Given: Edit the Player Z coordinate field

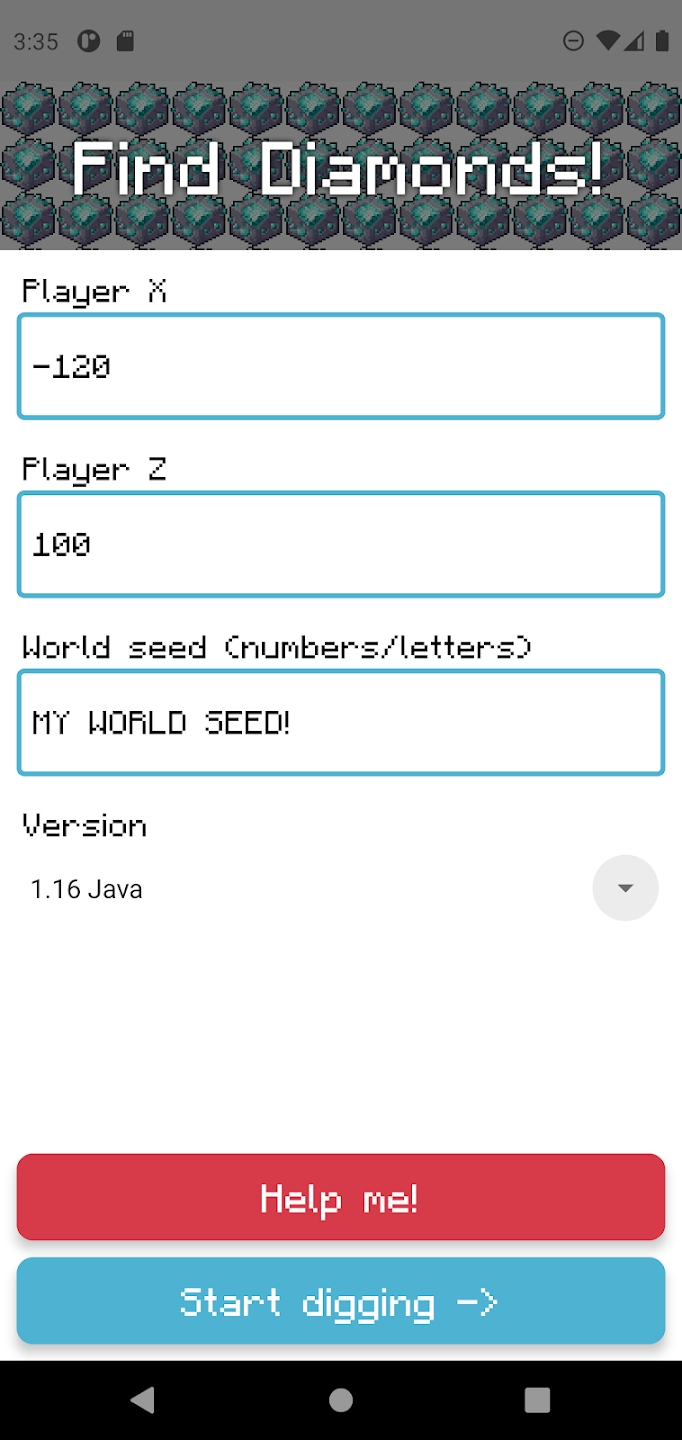Looking at the screenshot, I should [x=341, y=544].
